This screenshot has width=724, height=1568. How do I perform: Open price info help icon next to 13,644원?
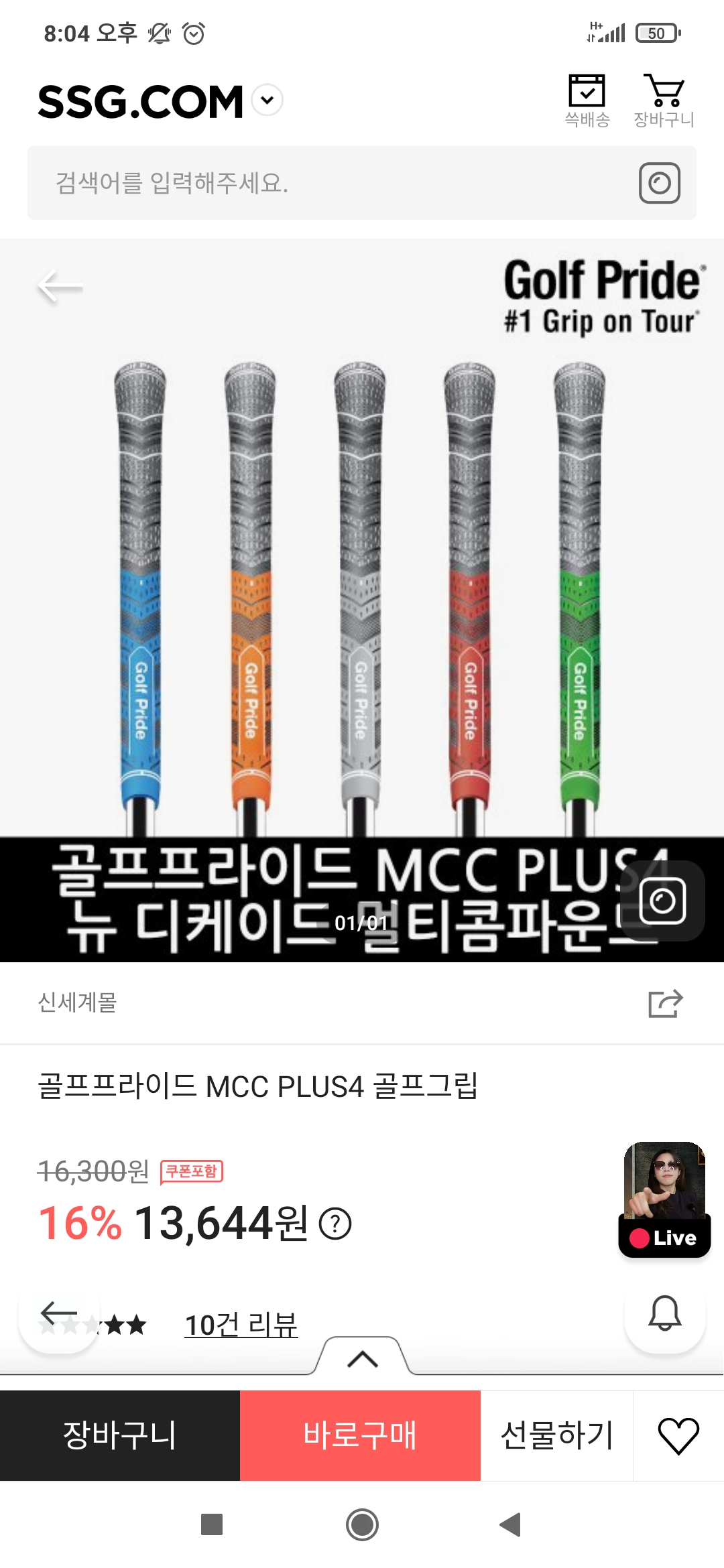tap(335, 1224)
